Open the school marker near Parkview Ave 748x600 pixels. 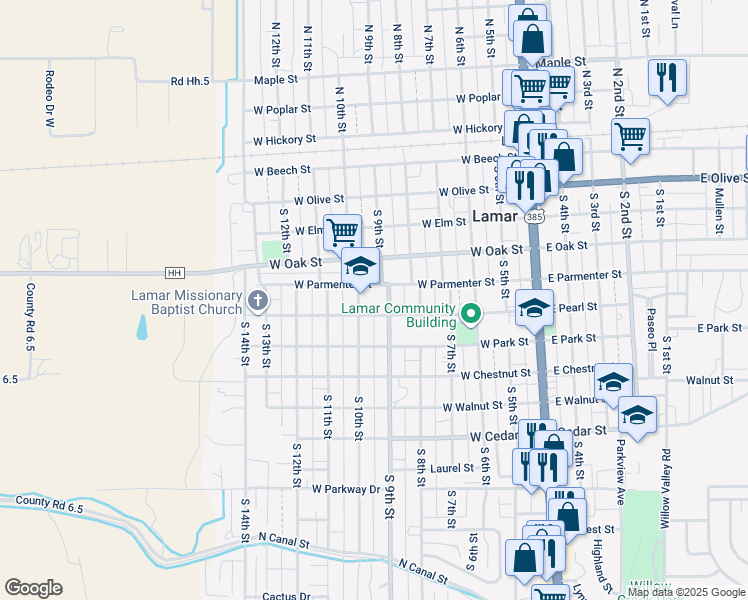pos(637,415)
